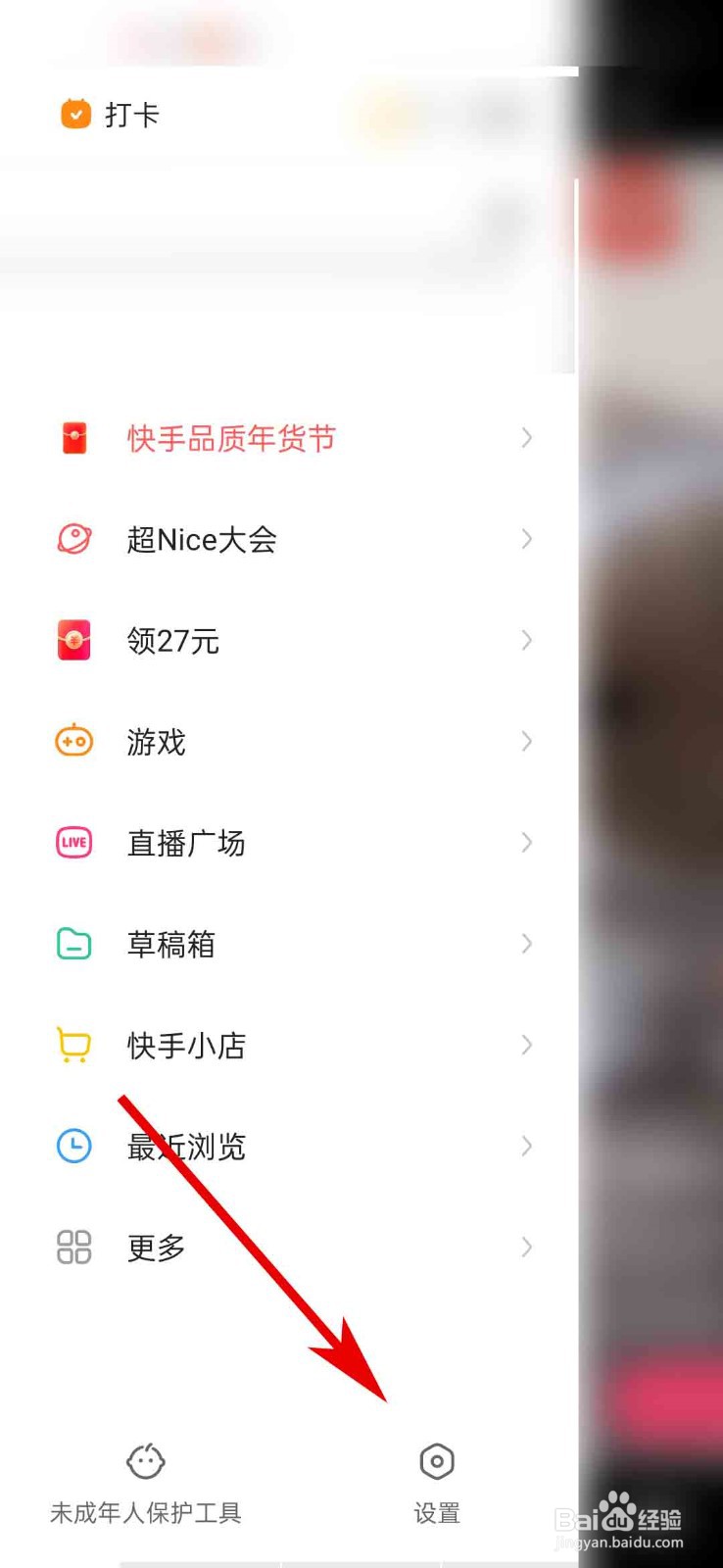Tap the red packet icon next to 领27元
723x1568 pixels.
pyautogui.click(x=72, y=640)
